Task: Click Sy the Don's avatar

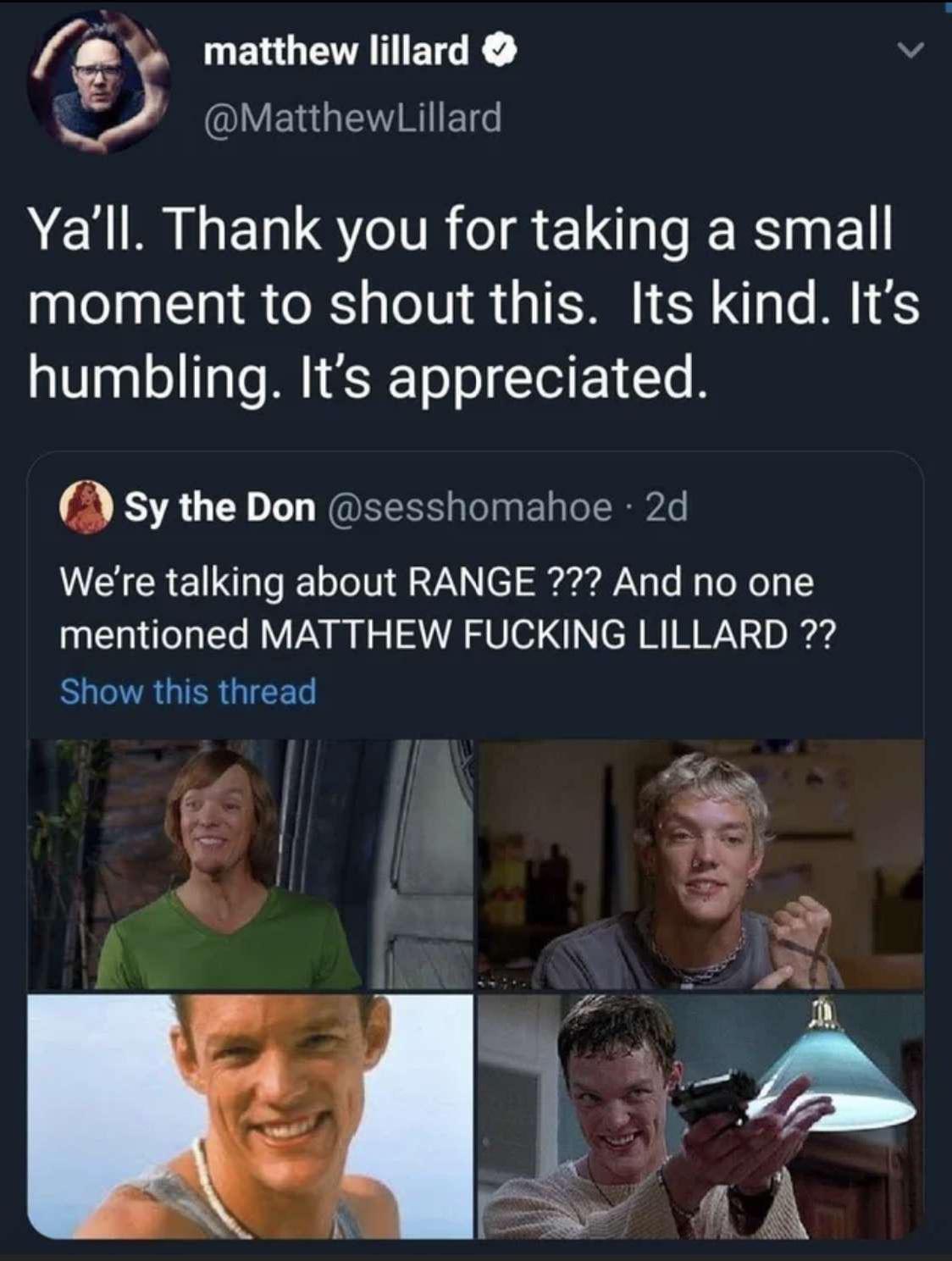Action: click(x=86, y=506)
